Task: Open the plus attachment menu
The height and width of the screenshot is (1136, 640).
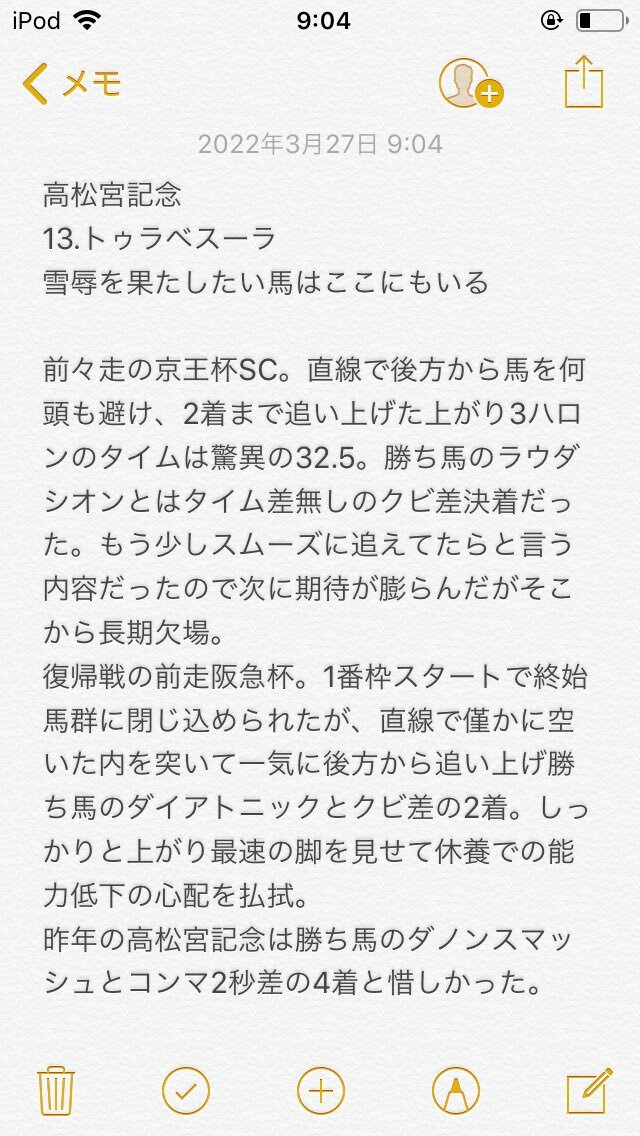Action: 321,1090
